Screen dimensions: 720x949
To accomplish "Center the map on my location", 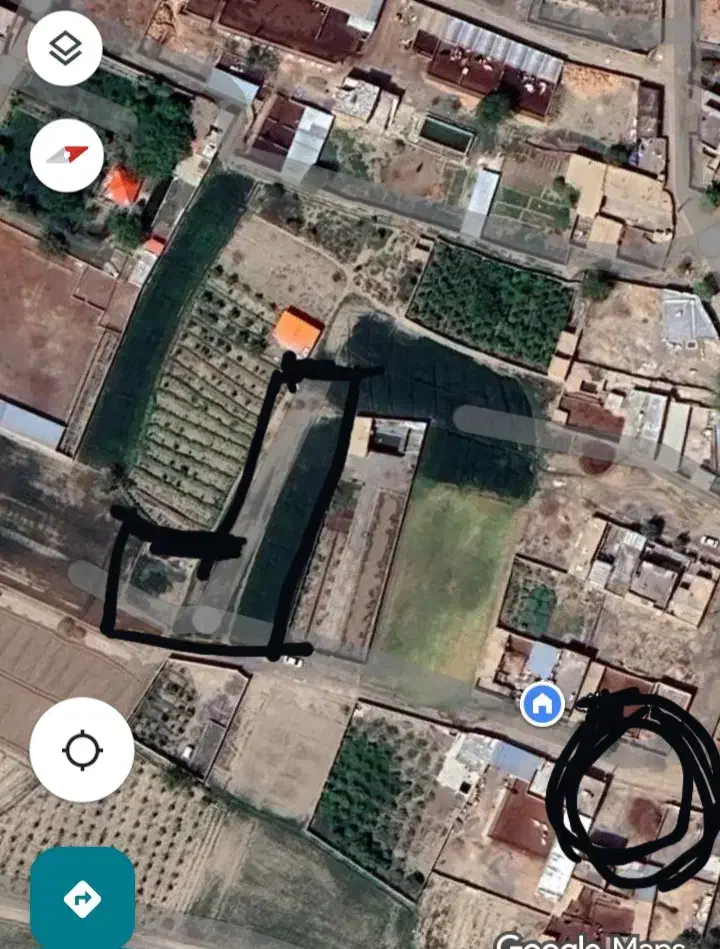I will 82,749.
